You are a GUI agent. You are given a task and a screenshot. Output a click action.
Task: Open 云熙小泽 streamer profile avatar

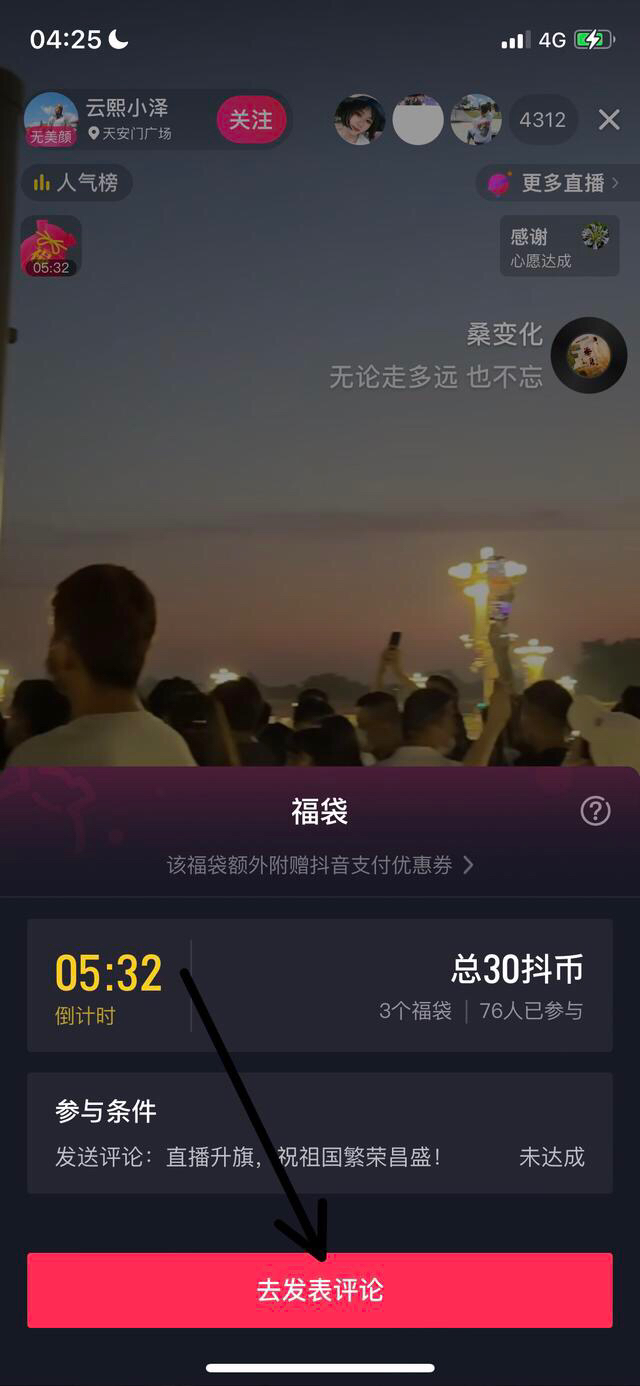point(51,120)
